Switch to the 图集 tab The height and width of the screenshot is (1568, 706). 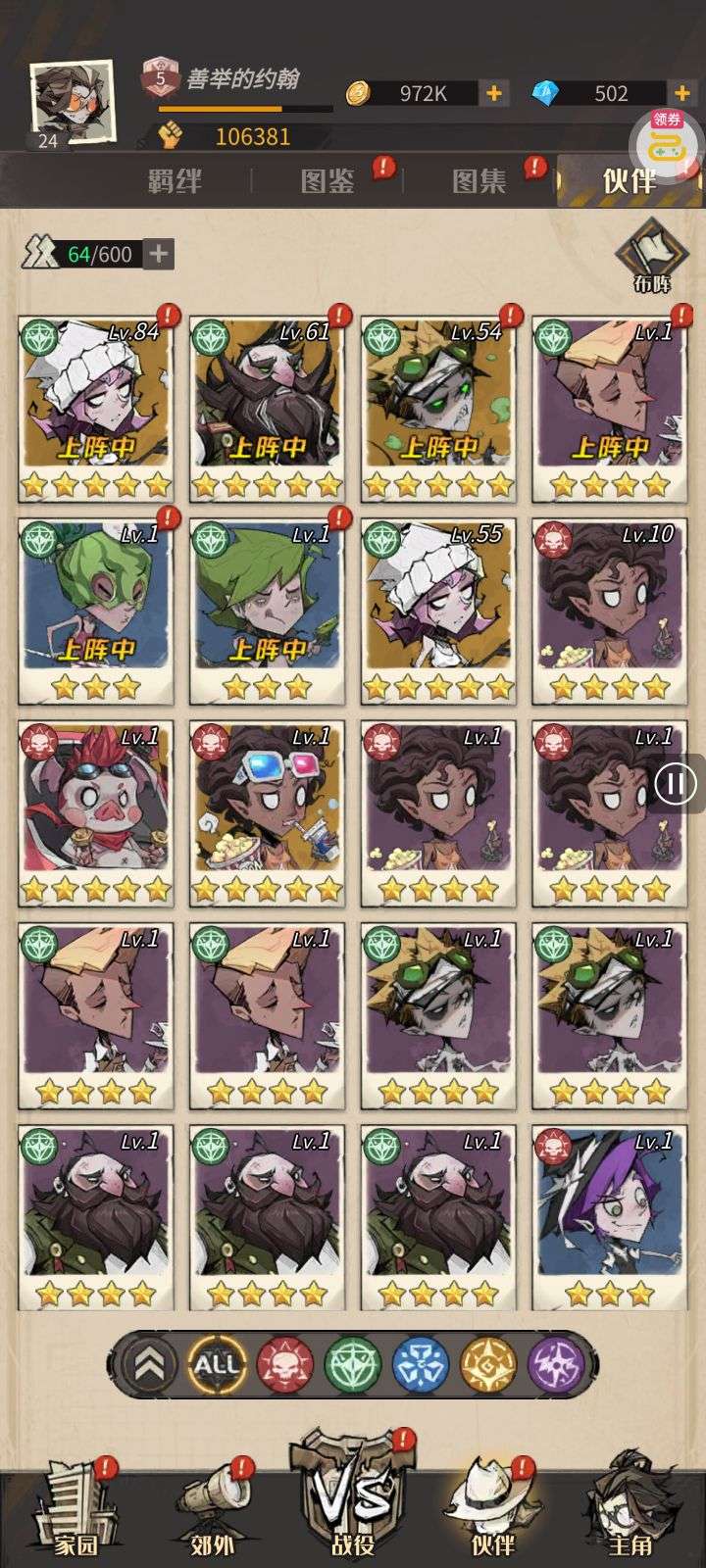[479, 180]
